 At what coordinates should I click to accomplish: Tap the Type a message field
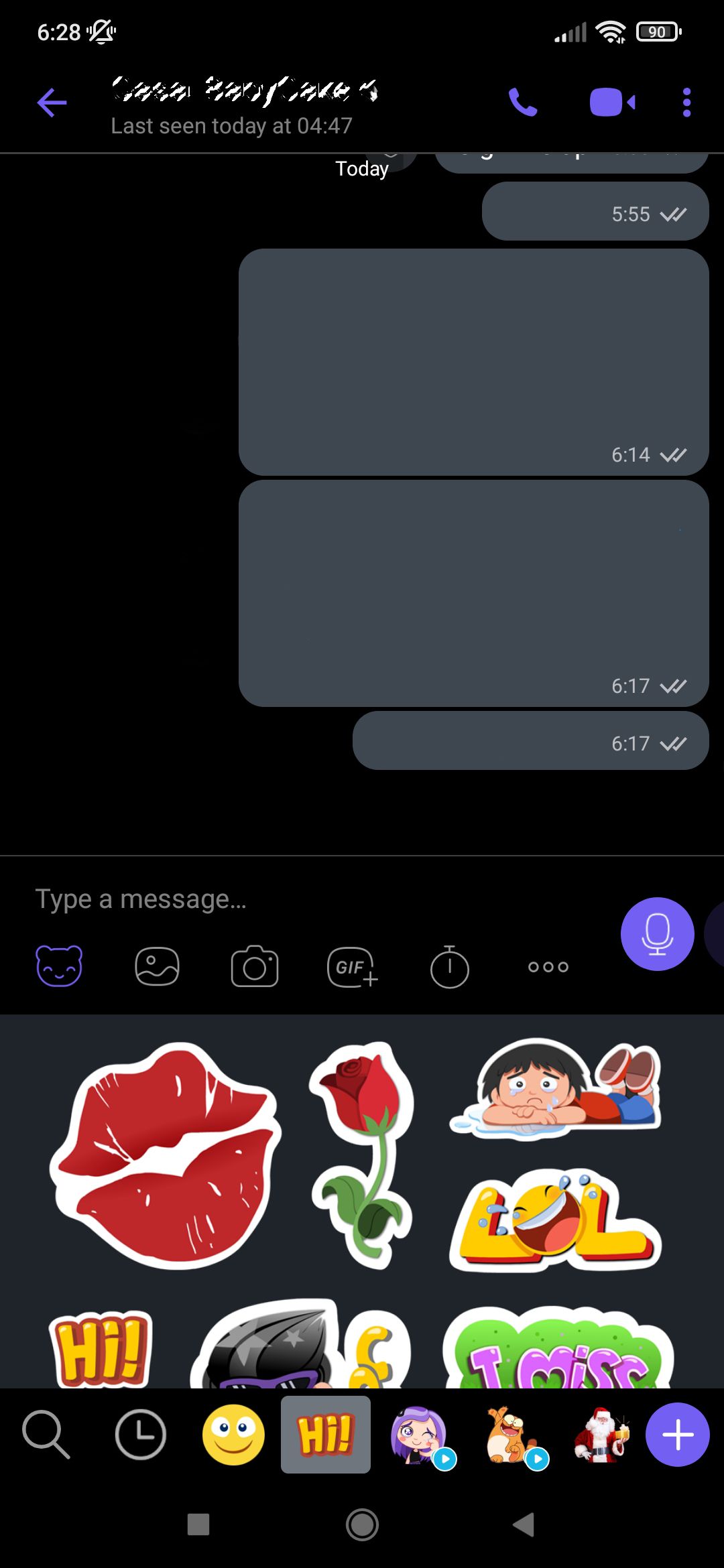[x=201, y=898]
